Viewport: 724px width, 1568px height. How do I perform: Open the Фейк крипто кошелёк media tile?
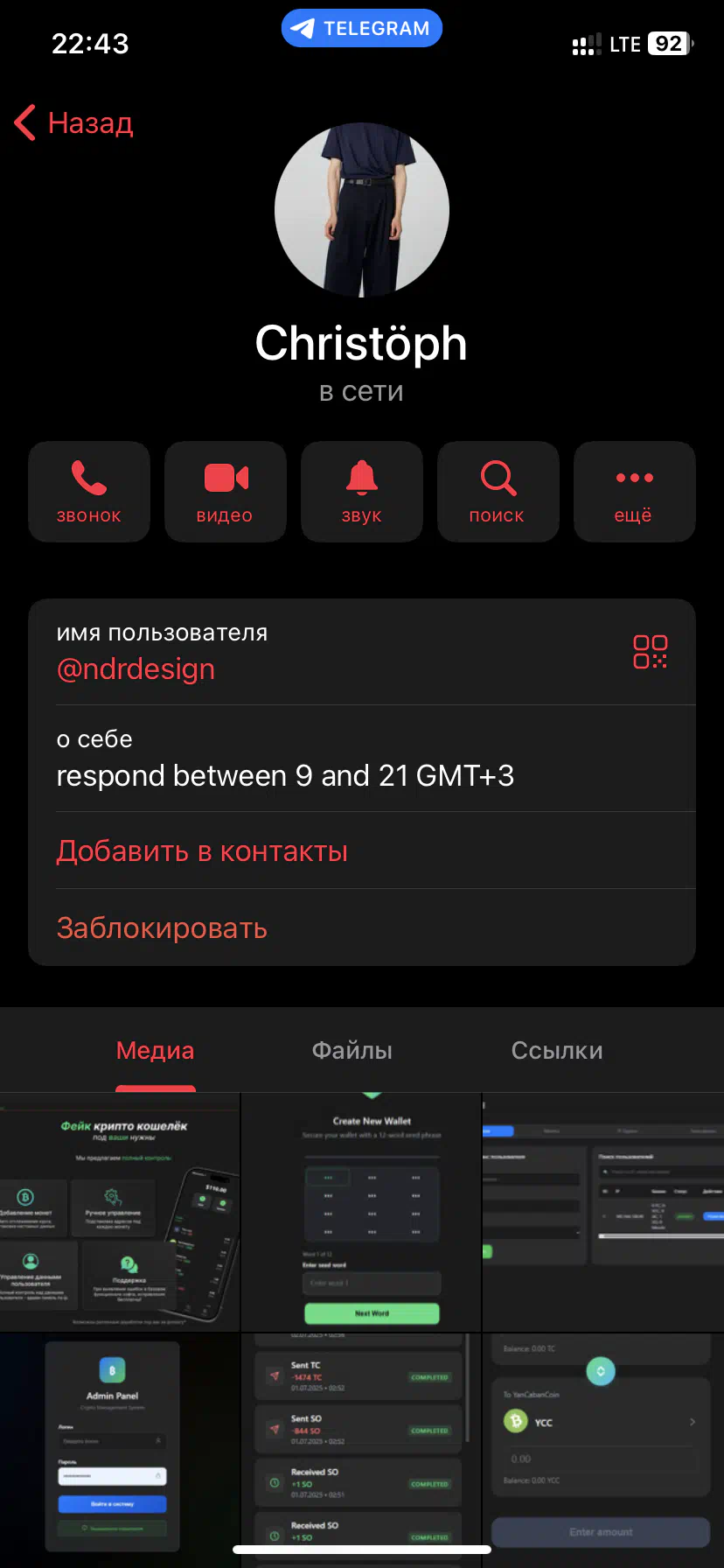point(120,1212)
